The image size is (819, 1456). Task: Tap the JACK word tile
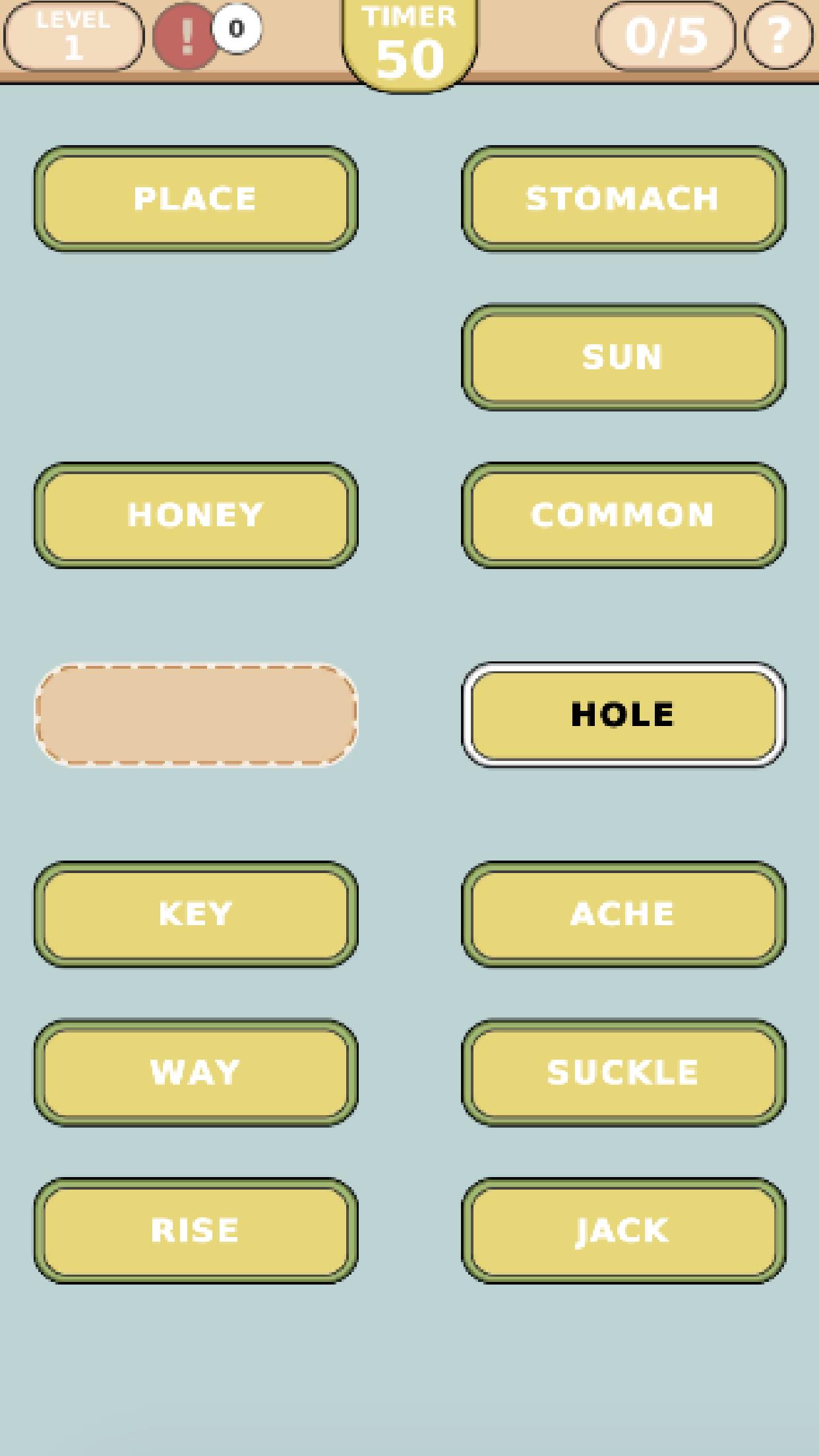[623, 1230]
